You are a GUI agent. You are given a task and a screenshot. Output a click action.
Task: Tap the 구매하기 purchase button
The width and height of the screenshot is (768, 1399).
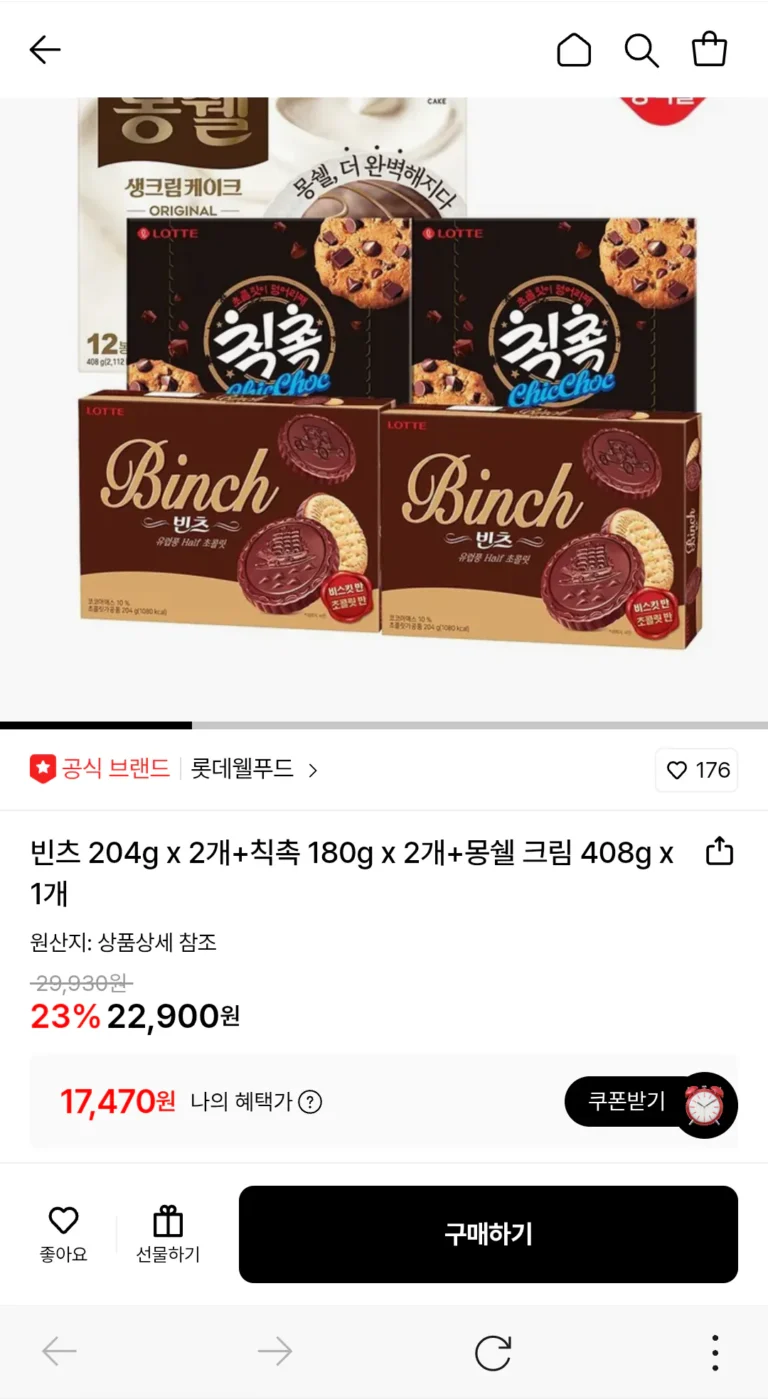(x=488, y=1234)
